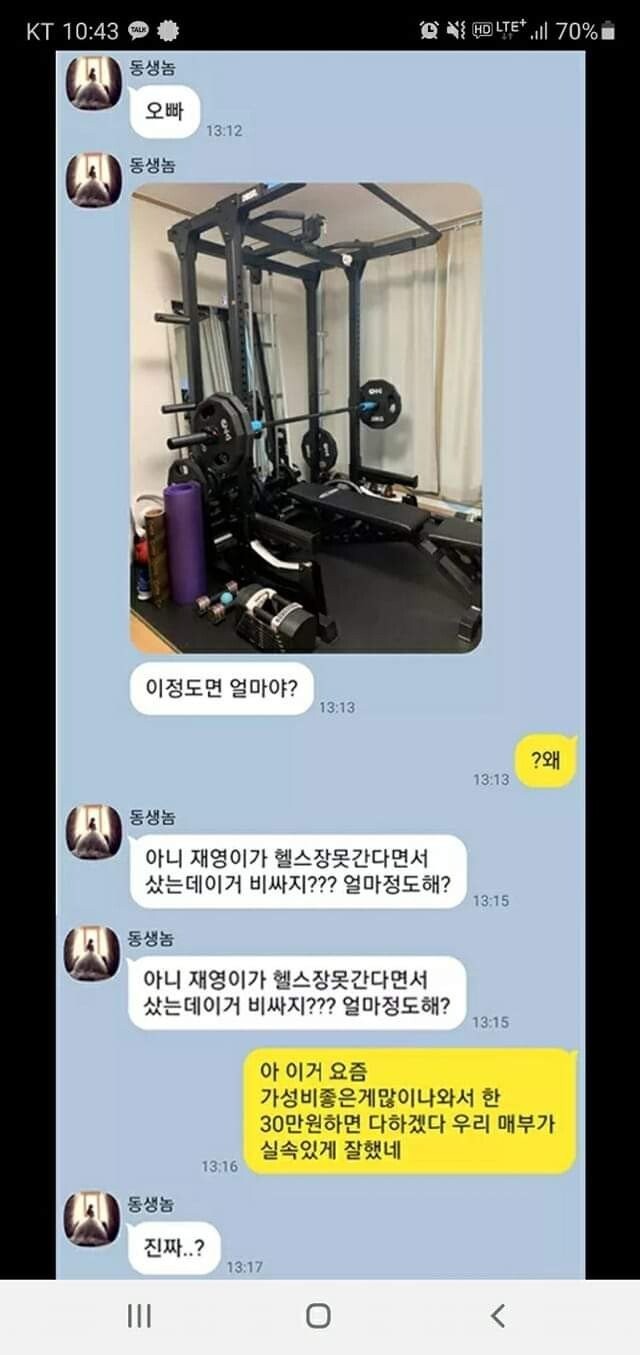Open the recent apps view
The width and height of the screenshot is (640, 1355).
click(x=139, y=1316)
